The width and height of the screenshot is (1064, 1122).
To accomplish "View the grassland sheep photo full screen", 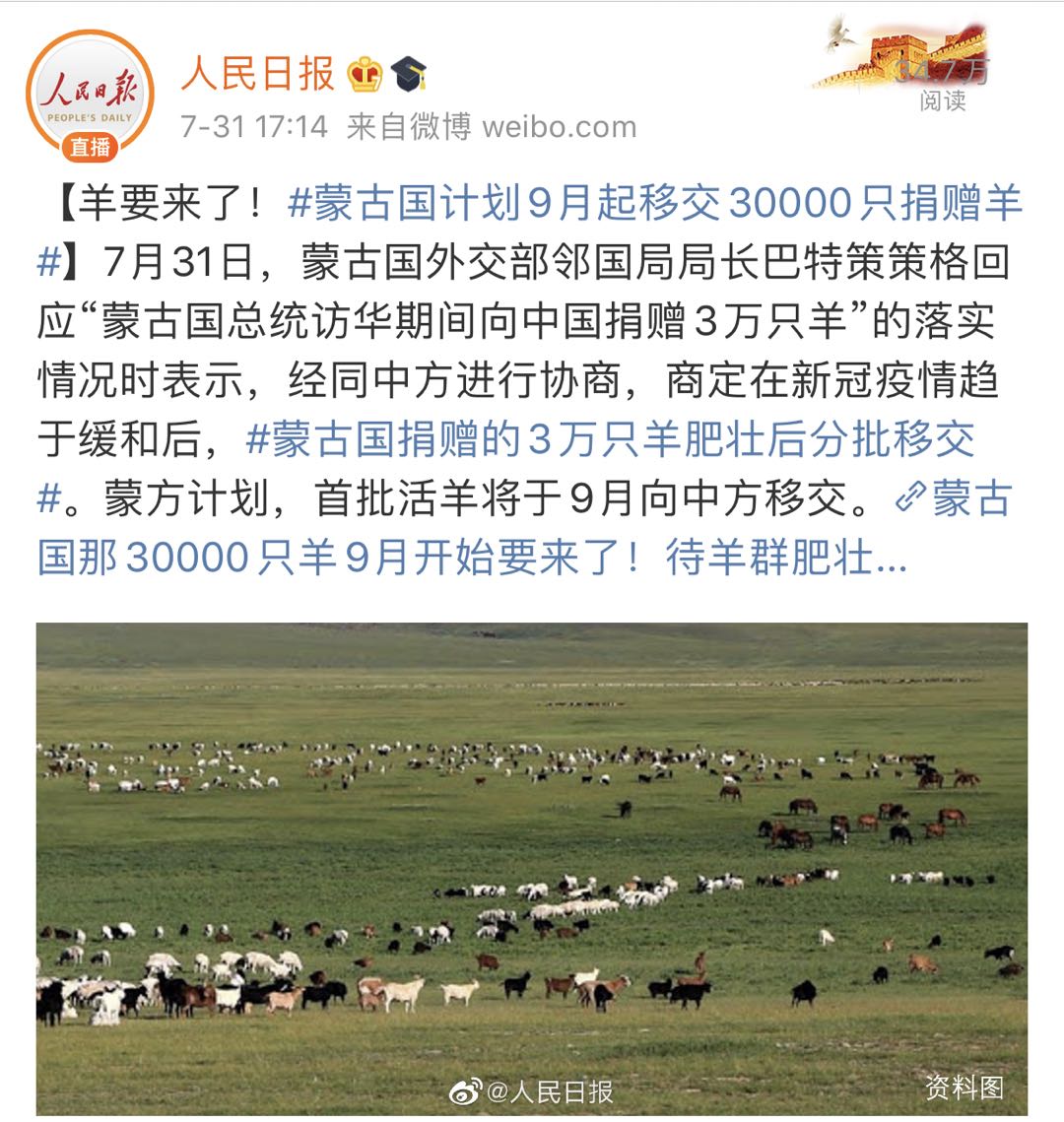I will [532, 867].
